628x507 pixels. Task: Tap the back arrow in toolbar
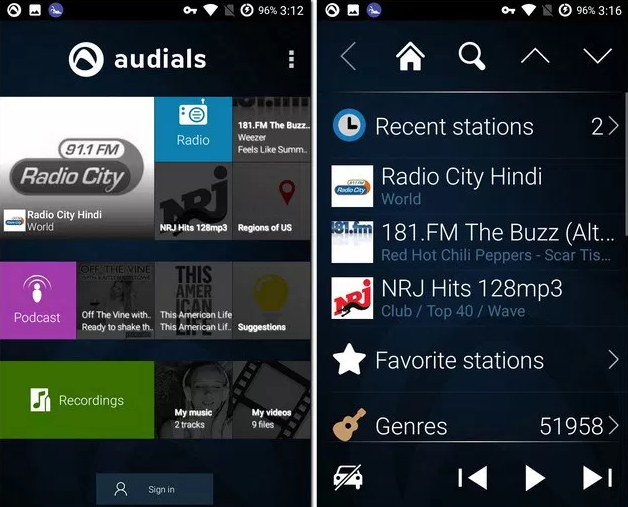point(348,56)
